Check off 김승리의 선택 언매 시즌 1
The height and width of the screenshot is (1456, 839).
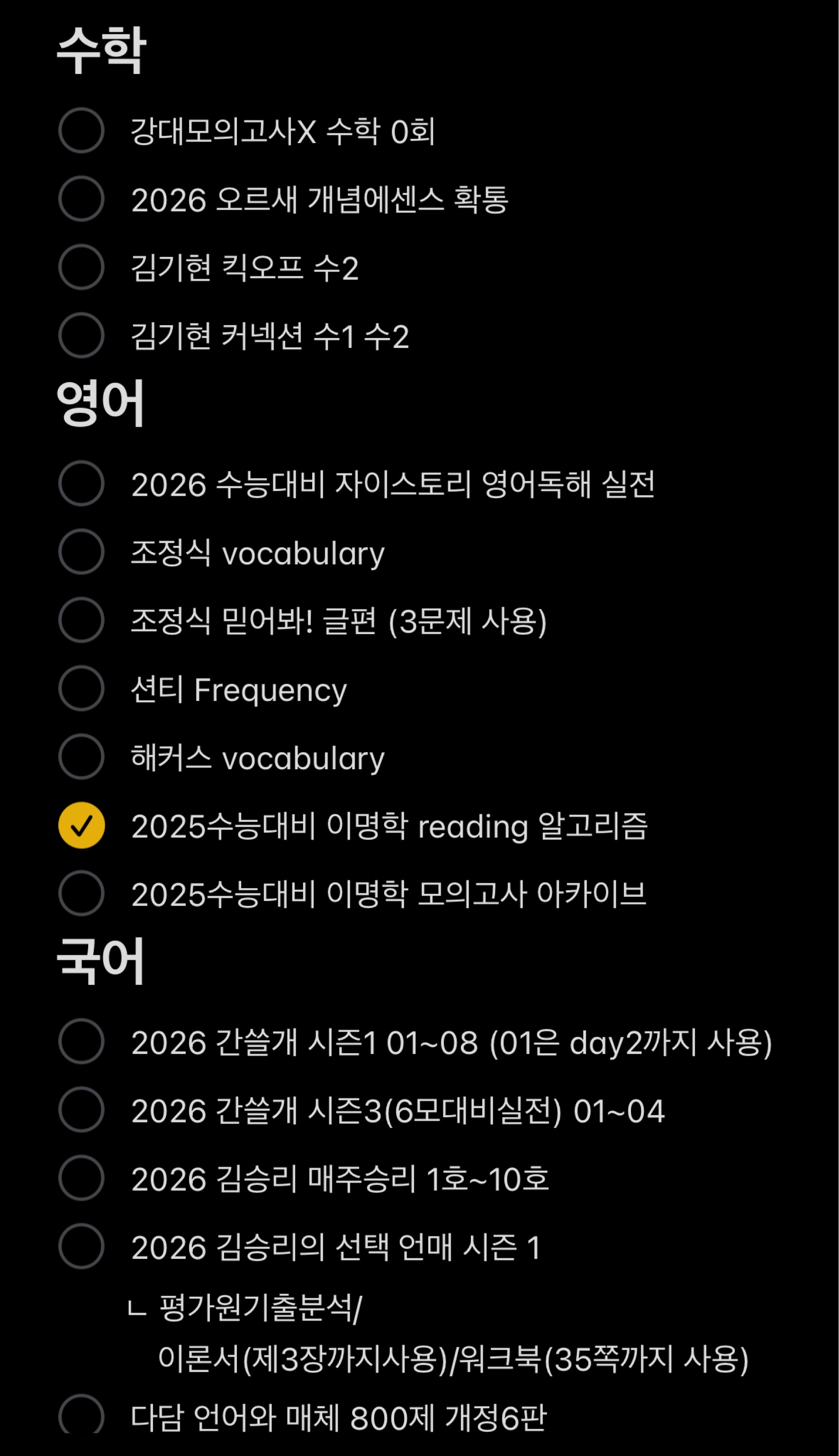point(81,1246)
